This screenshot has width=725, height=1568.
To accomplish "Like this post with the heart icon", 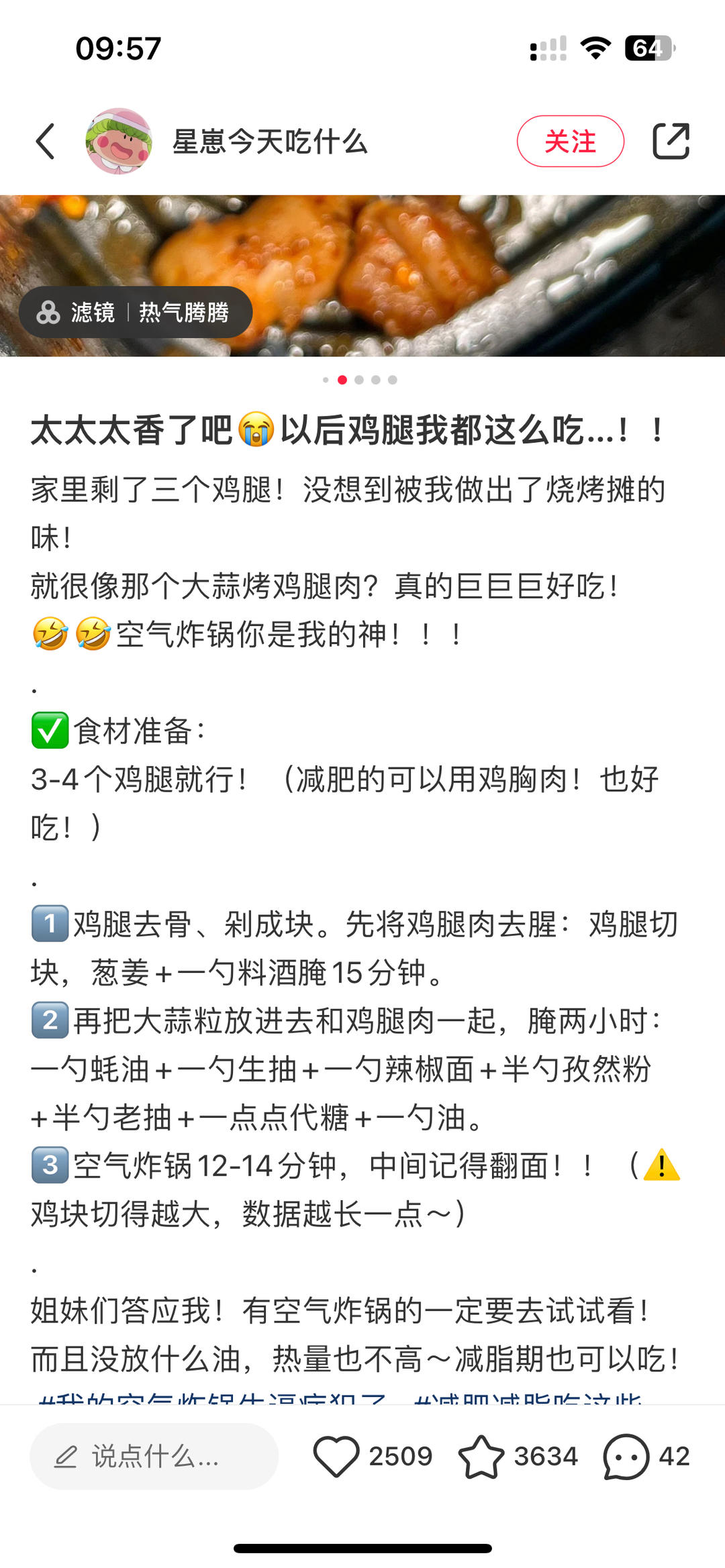I will click(336, 1457).
